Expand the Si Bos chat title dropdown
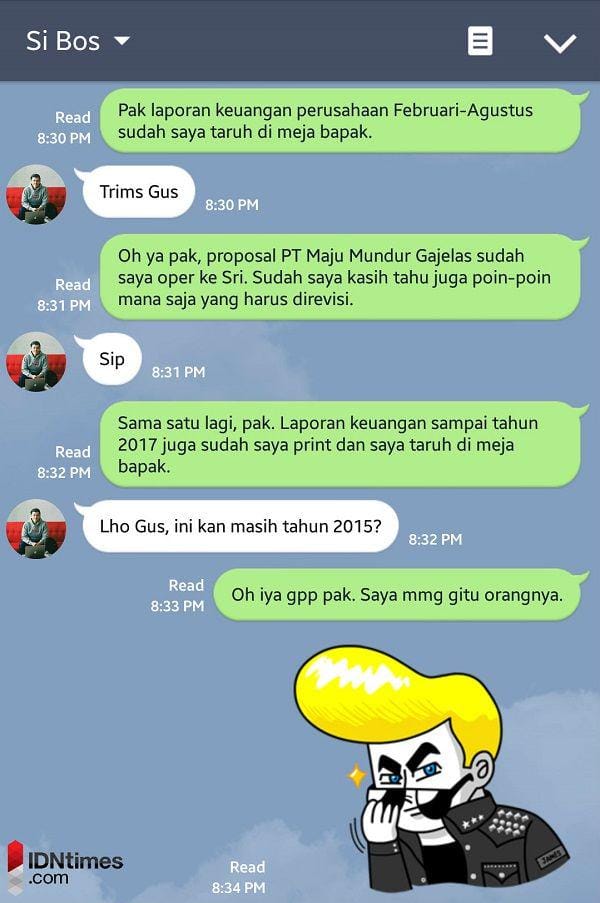This screenshot has height=903, width=600. coord(121,41)
